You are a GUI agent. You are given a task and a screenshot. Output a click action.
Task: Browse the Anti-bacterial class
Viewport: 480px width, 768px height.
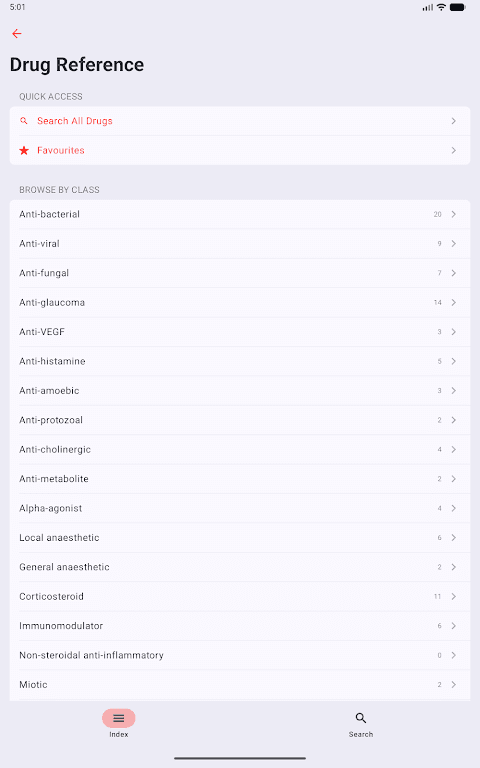(240, 214)
